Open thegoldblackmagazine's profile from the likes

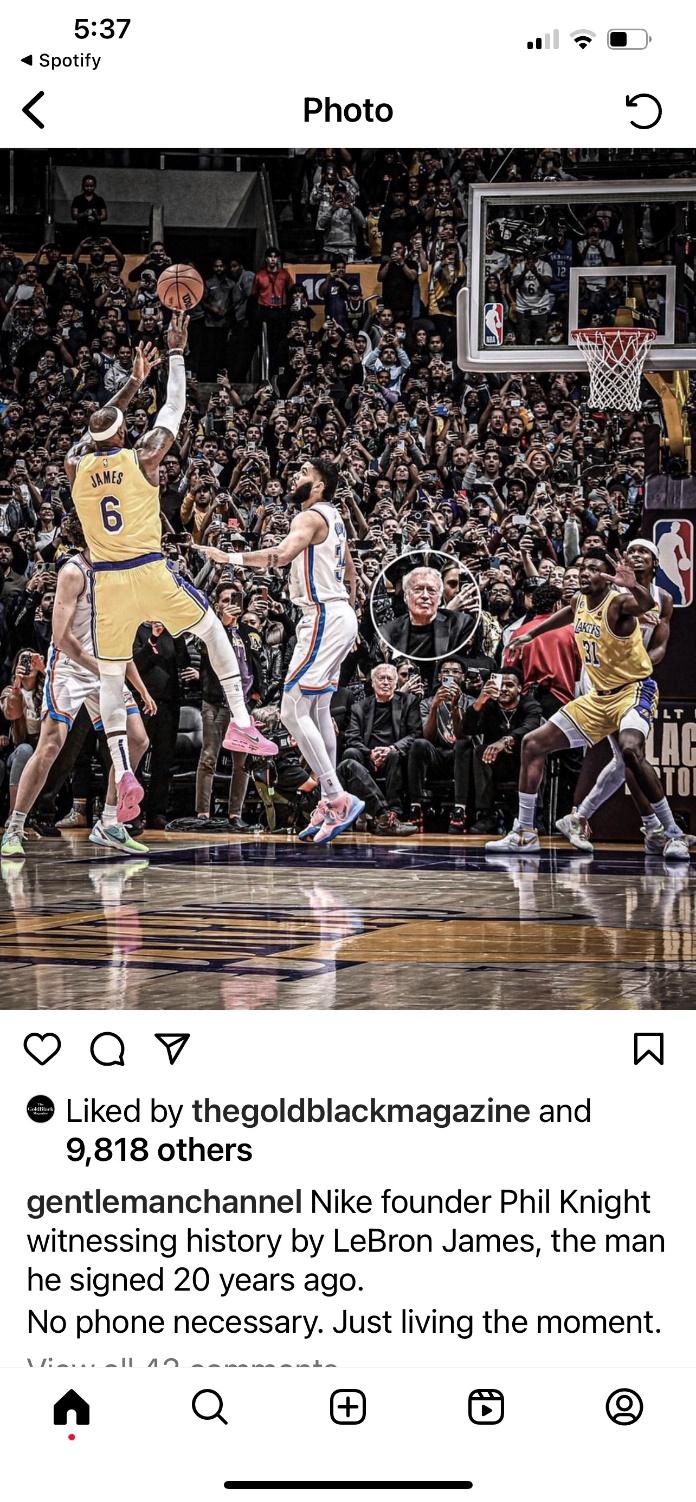360,1110
